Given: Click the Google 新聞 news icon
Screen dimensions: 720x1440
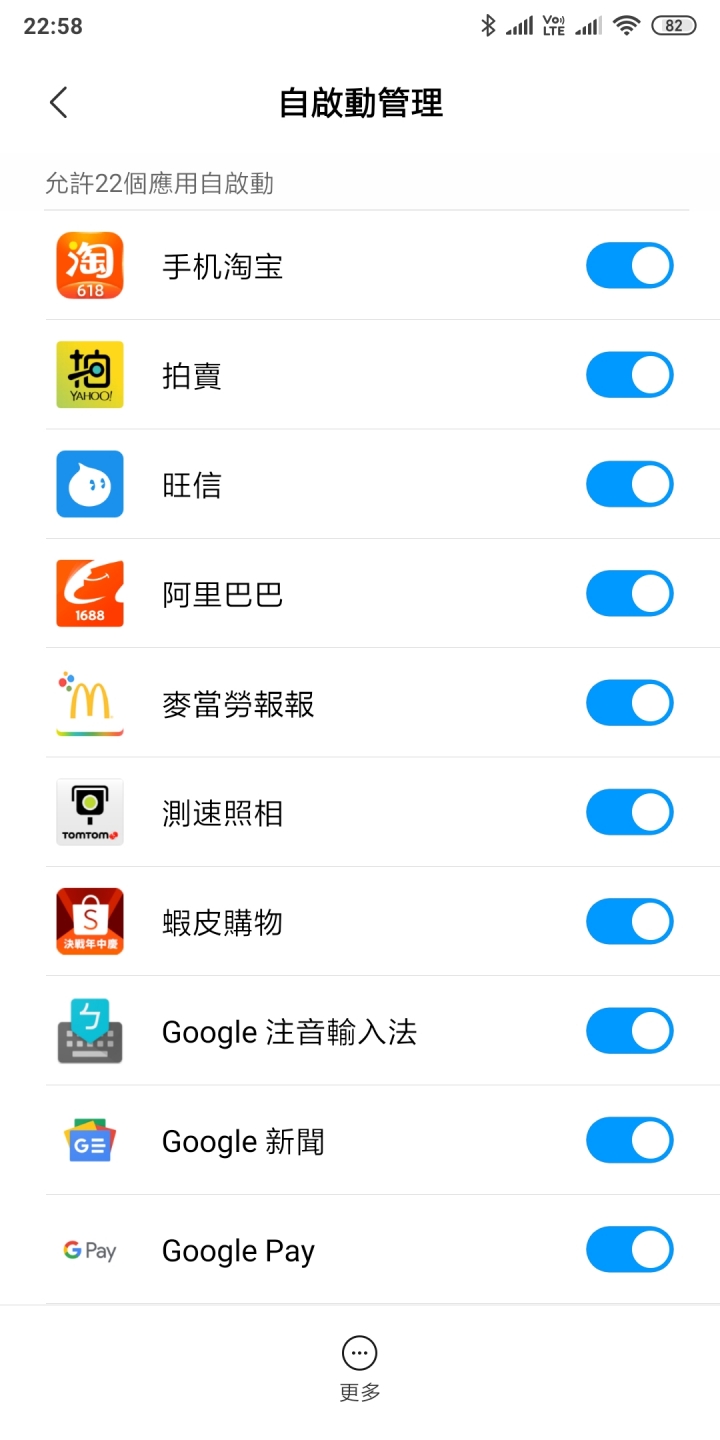Looking at the screenshot, I should pyautogui.click(x=89, y=1140).
